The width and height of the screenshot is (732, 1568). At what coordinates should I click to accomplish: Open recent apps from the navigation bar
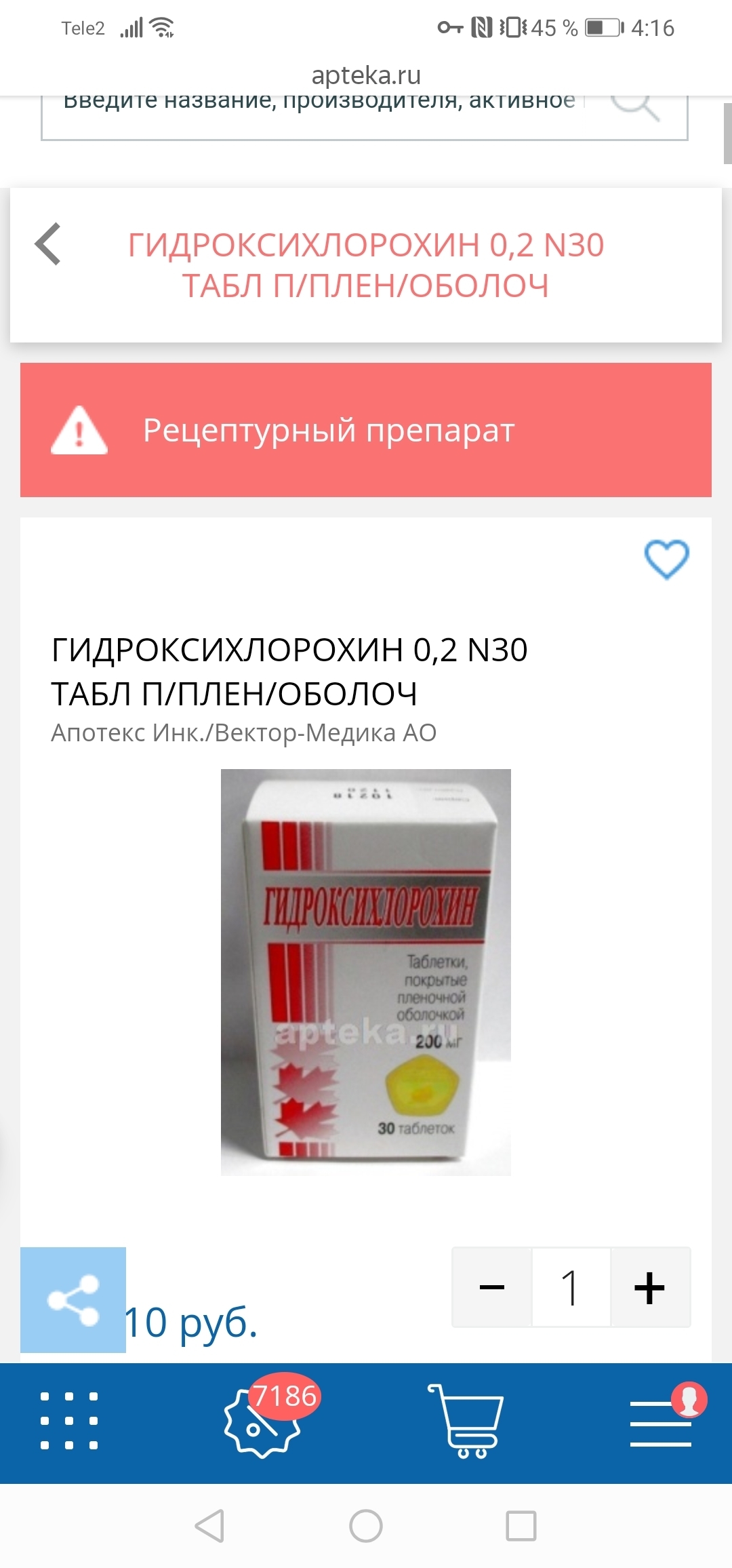(521, 1527)
